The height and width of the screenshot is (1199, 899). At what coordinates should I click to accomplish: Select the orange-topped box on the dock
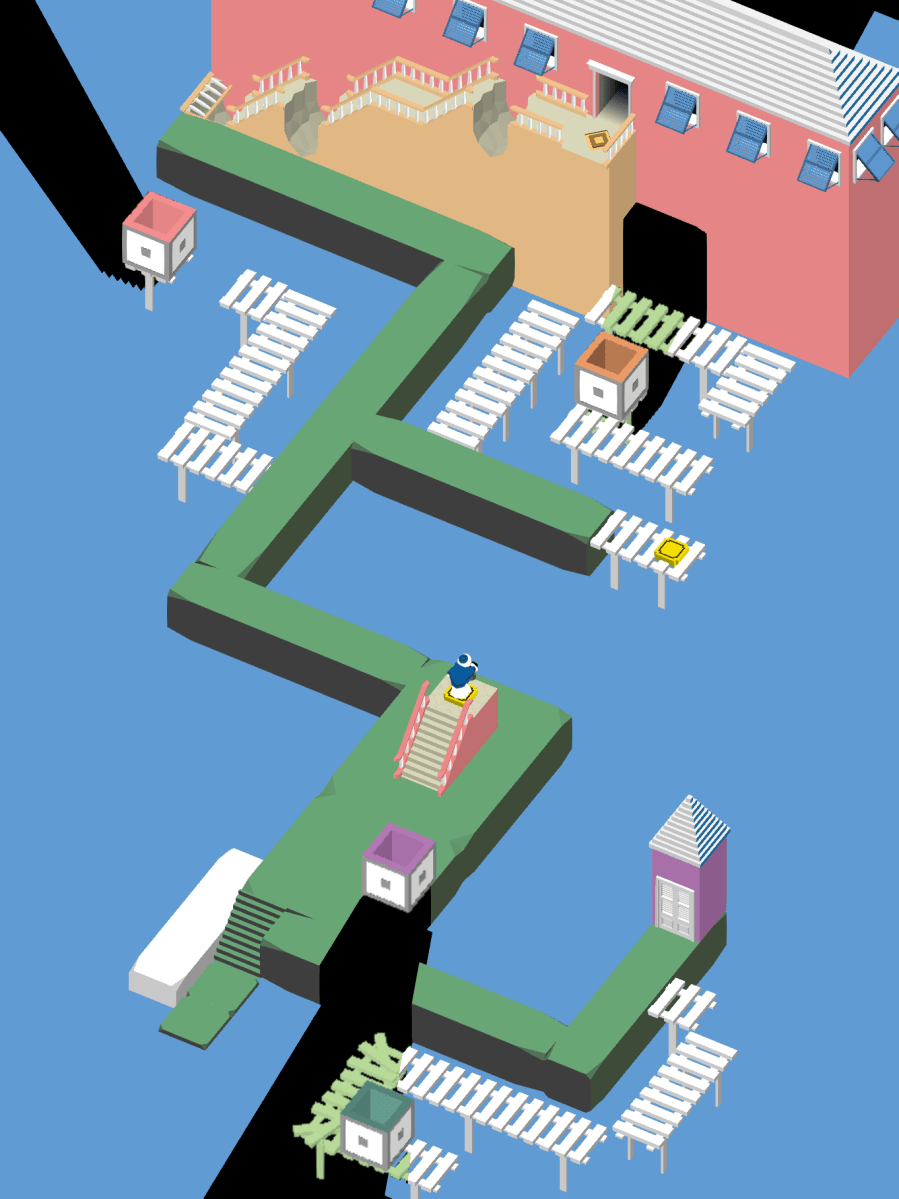tap(611, 375)
